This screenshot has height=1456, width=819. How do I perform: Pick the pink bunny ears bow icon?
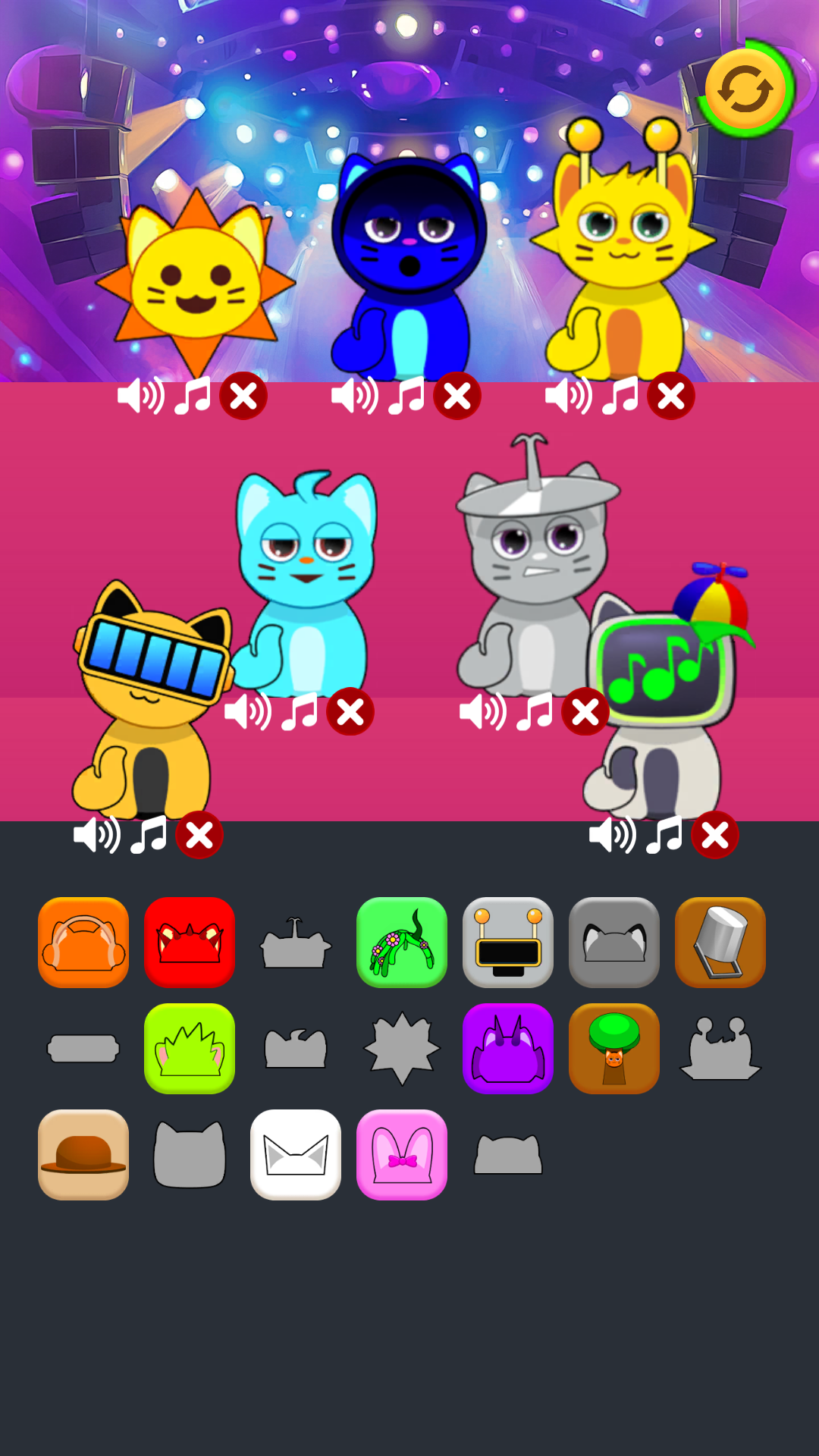tap(402, 1155)
